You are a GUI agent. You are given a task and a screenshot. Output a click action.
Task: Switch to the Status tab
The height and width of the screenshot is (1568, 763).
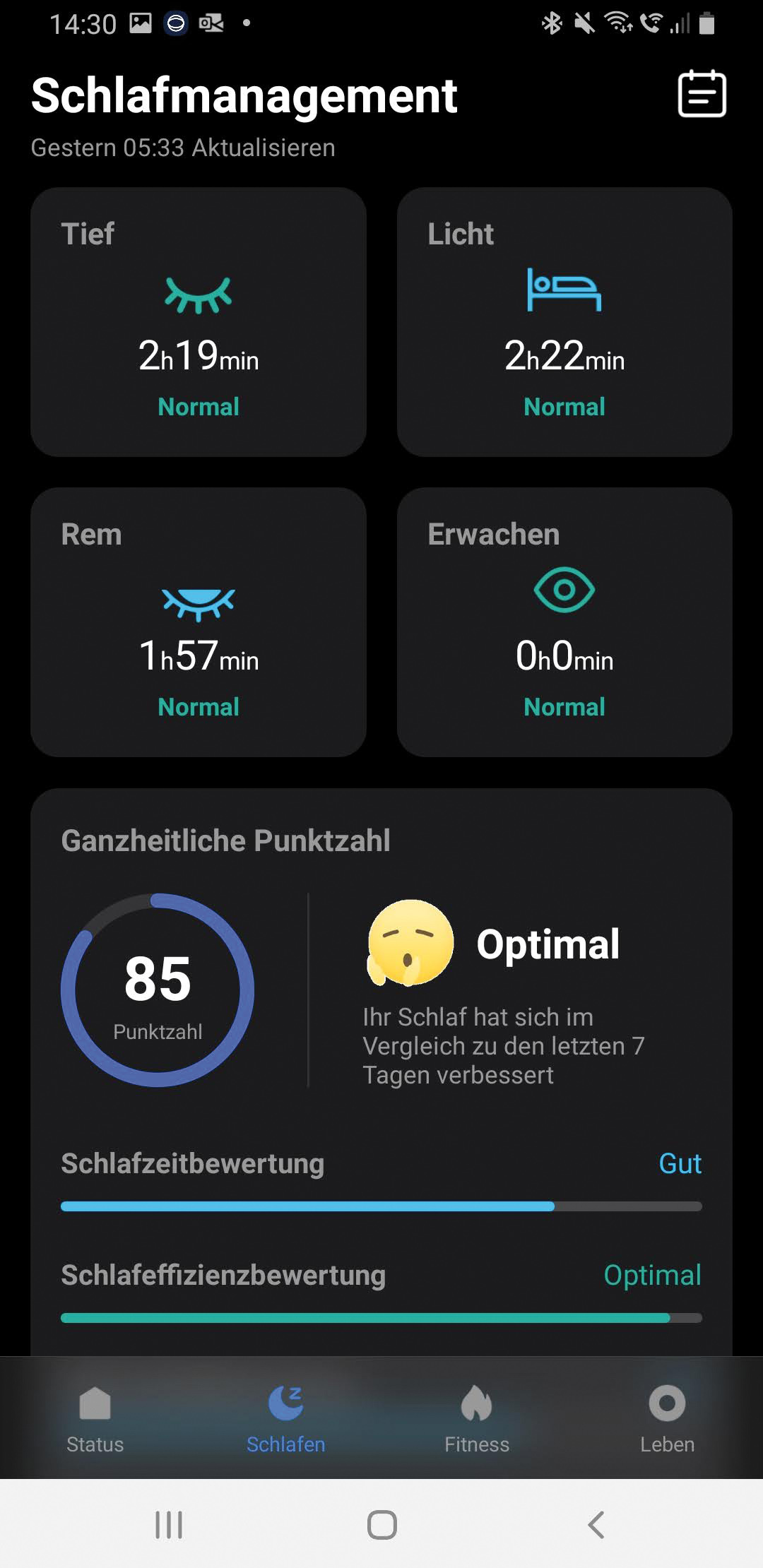tap(95, 1418)
